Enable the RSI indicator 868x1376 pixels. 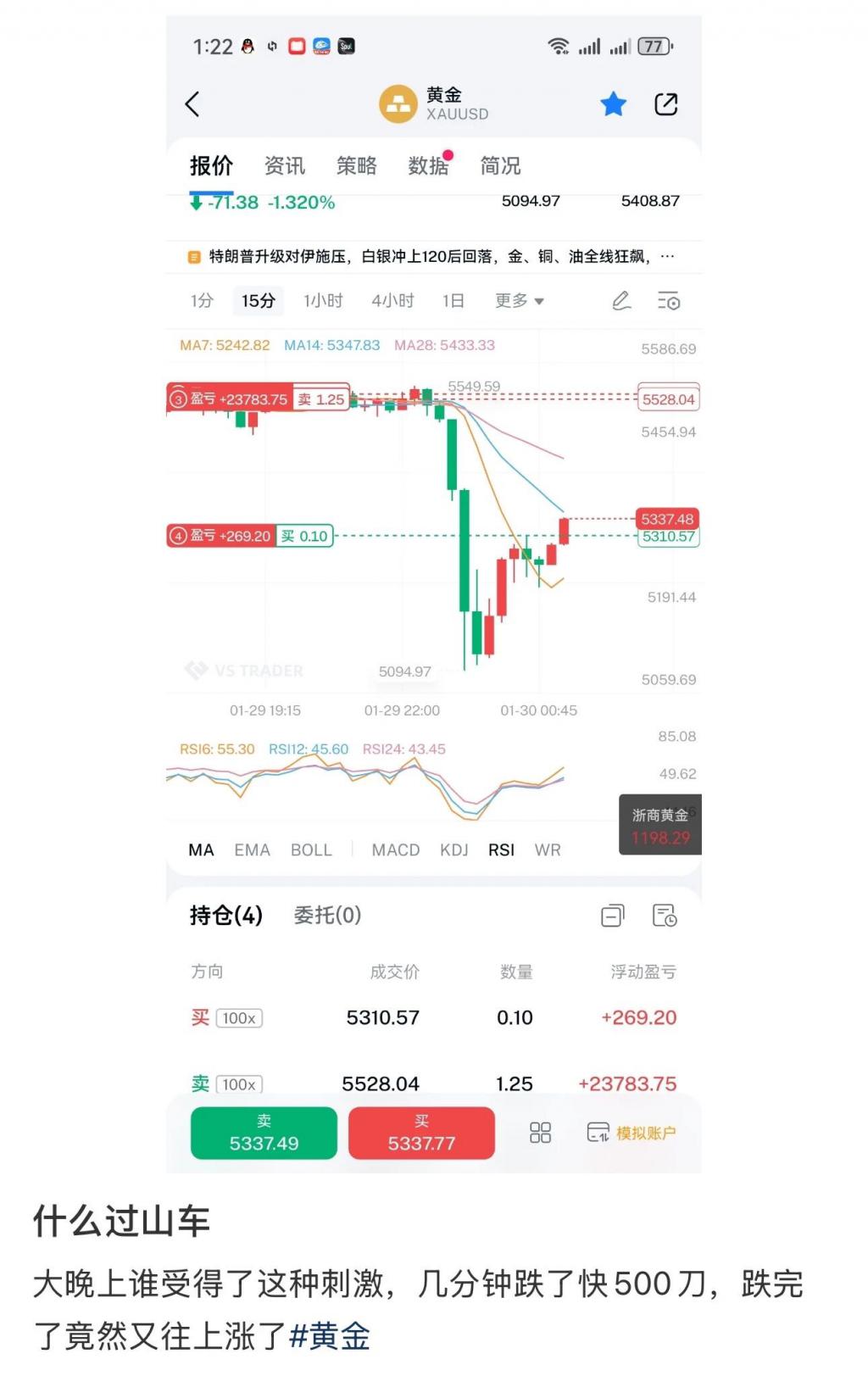pos(501,850)
